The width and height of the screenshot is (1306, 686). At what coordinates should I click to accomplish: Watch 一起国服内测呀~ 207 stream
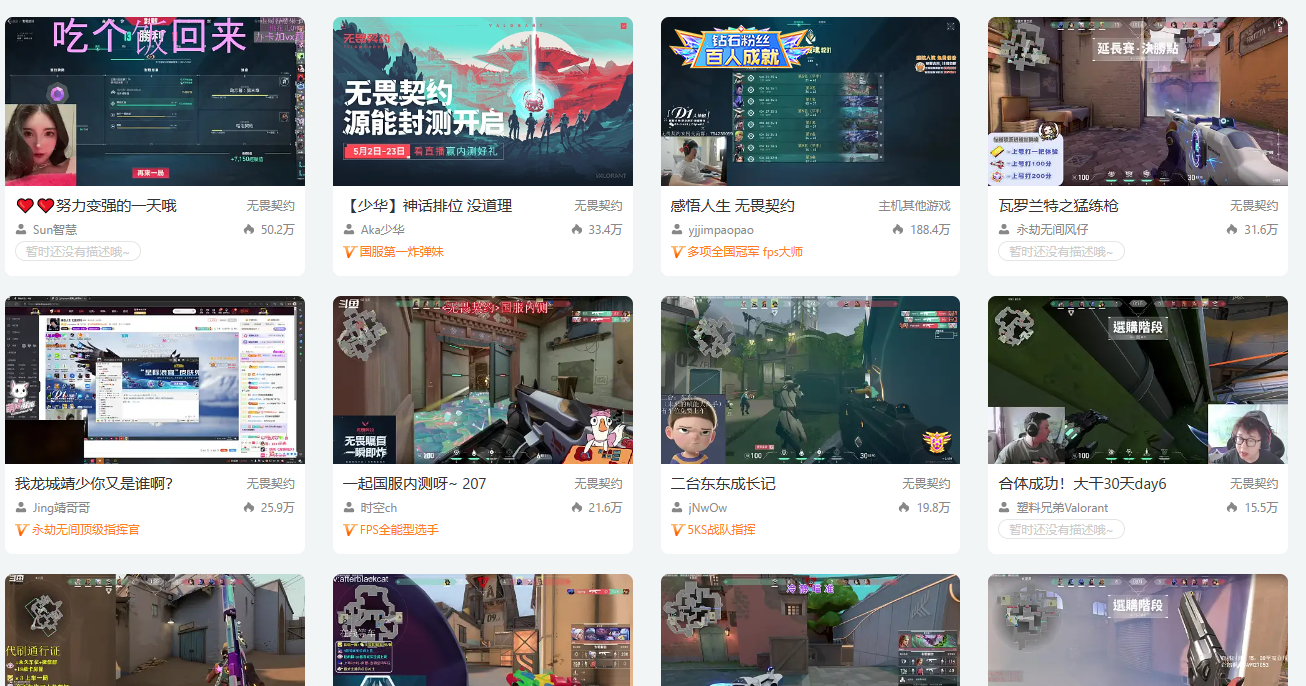click(415, 484)
